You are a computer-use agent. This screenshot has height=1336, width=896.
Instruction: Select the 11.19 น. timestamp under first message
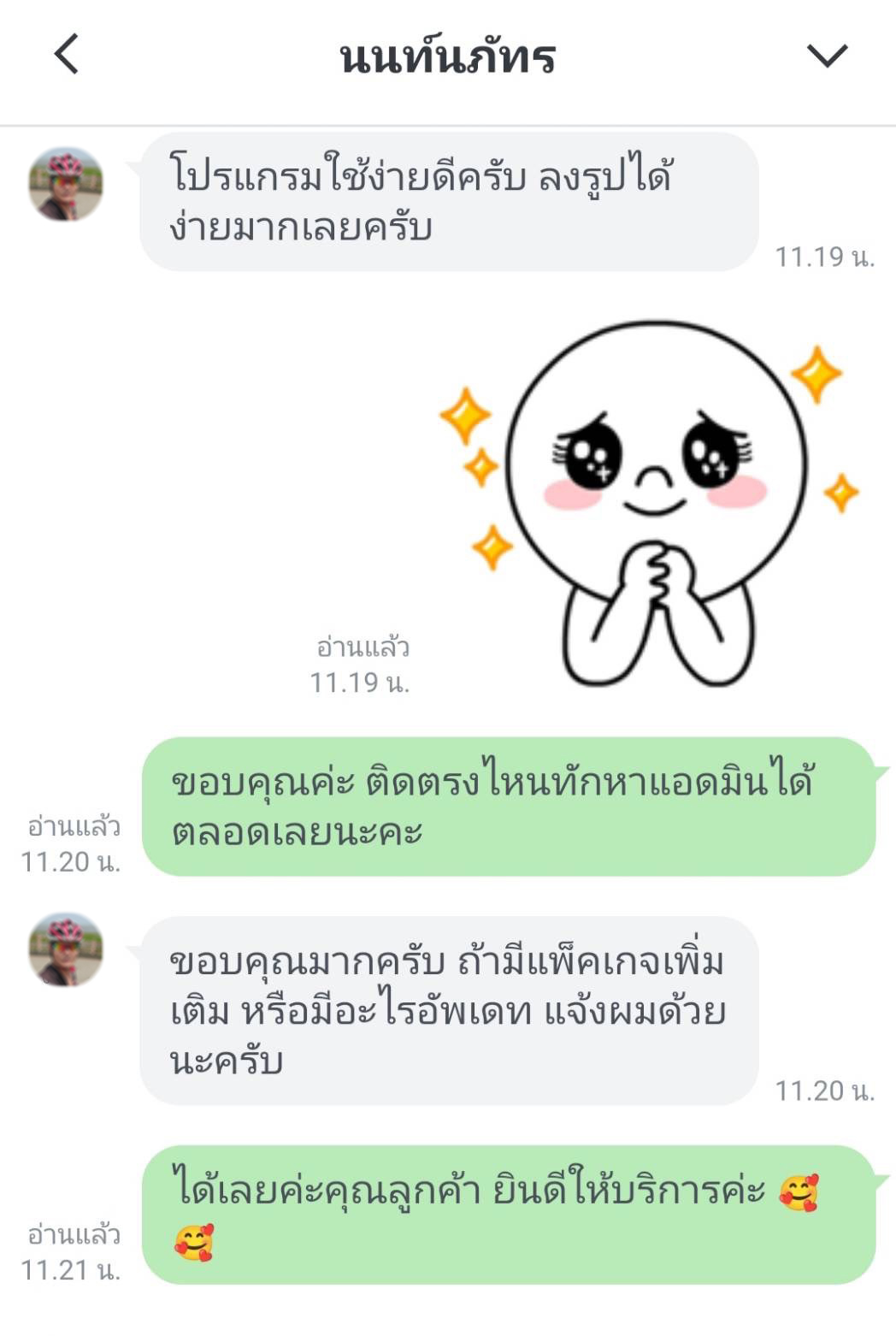pyautogui.click(x=828, y=254)
